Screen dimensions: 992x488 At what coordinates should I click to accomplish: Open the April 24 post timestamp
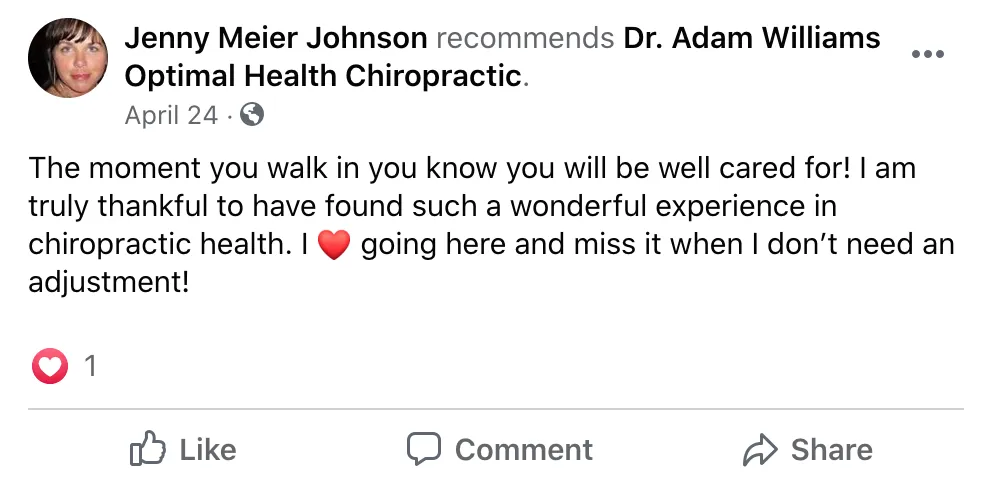[170, 115]
